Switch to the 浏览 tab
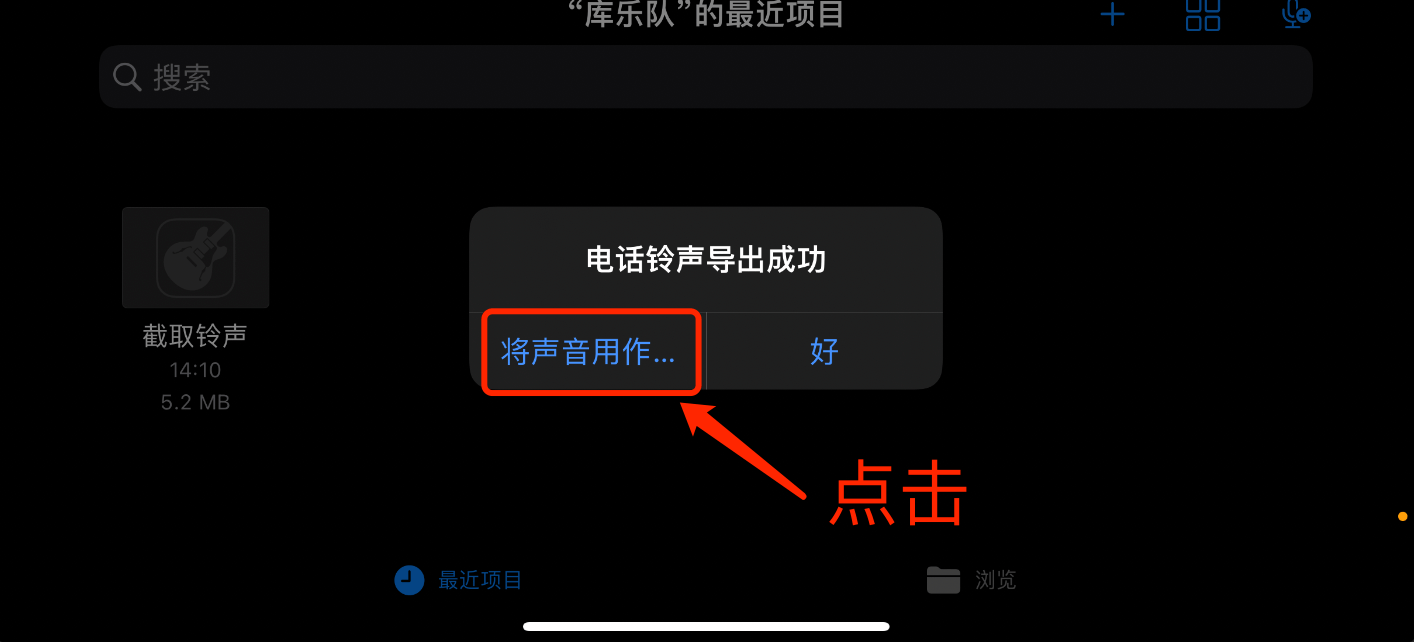Screen dimensions: 1414x642 pyautogui.click(x=971, y=580)
